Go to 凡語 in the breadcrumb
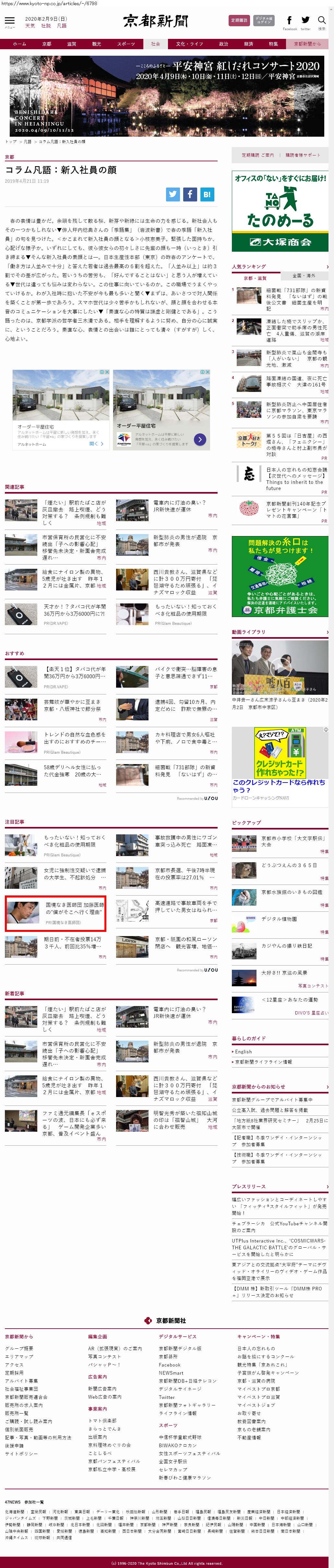Viewport: 334px width, 1568px height. pyautogui.click(x=28, y=141)
